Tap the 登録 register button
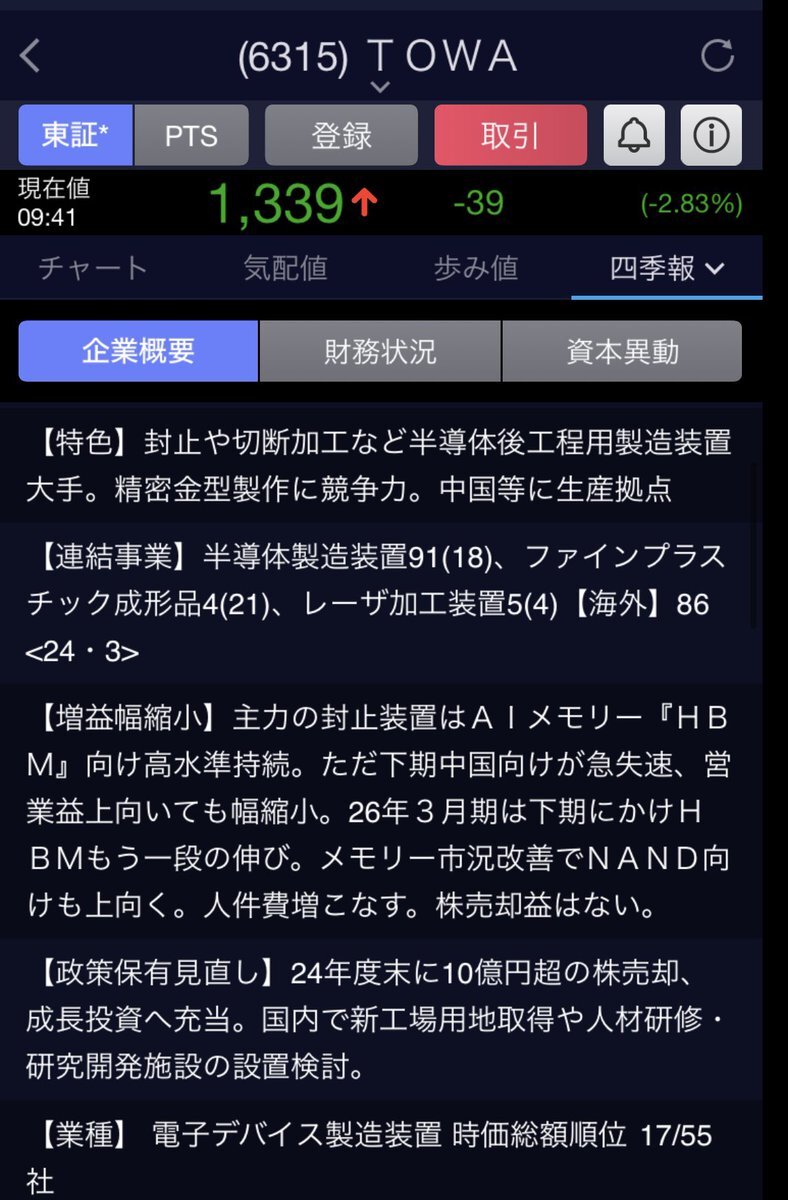 click(341, 135)
